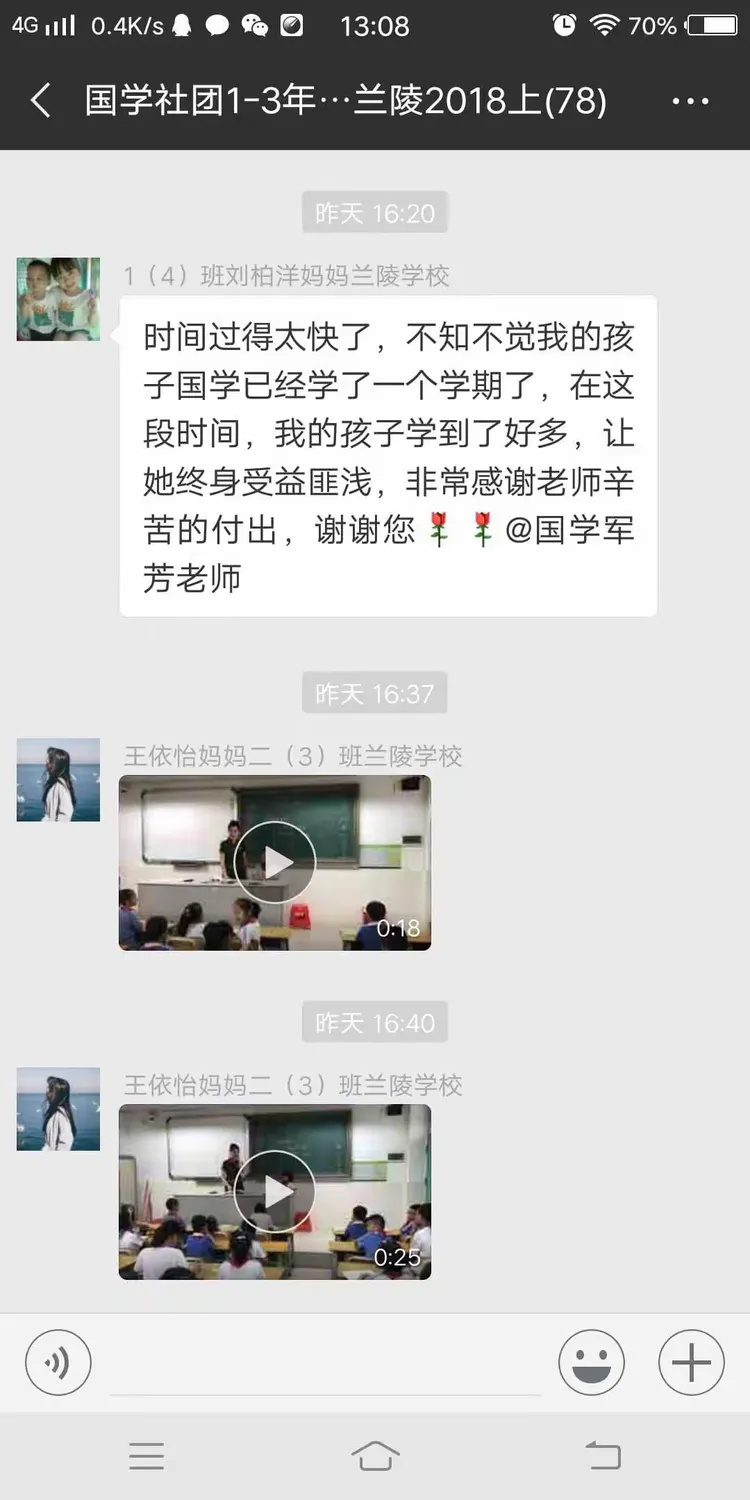Viewport: 750px width, 1500px height.
Task: Open 王依怡妈妈 avatar beside 0:25 video
Action: point(58,1109)
